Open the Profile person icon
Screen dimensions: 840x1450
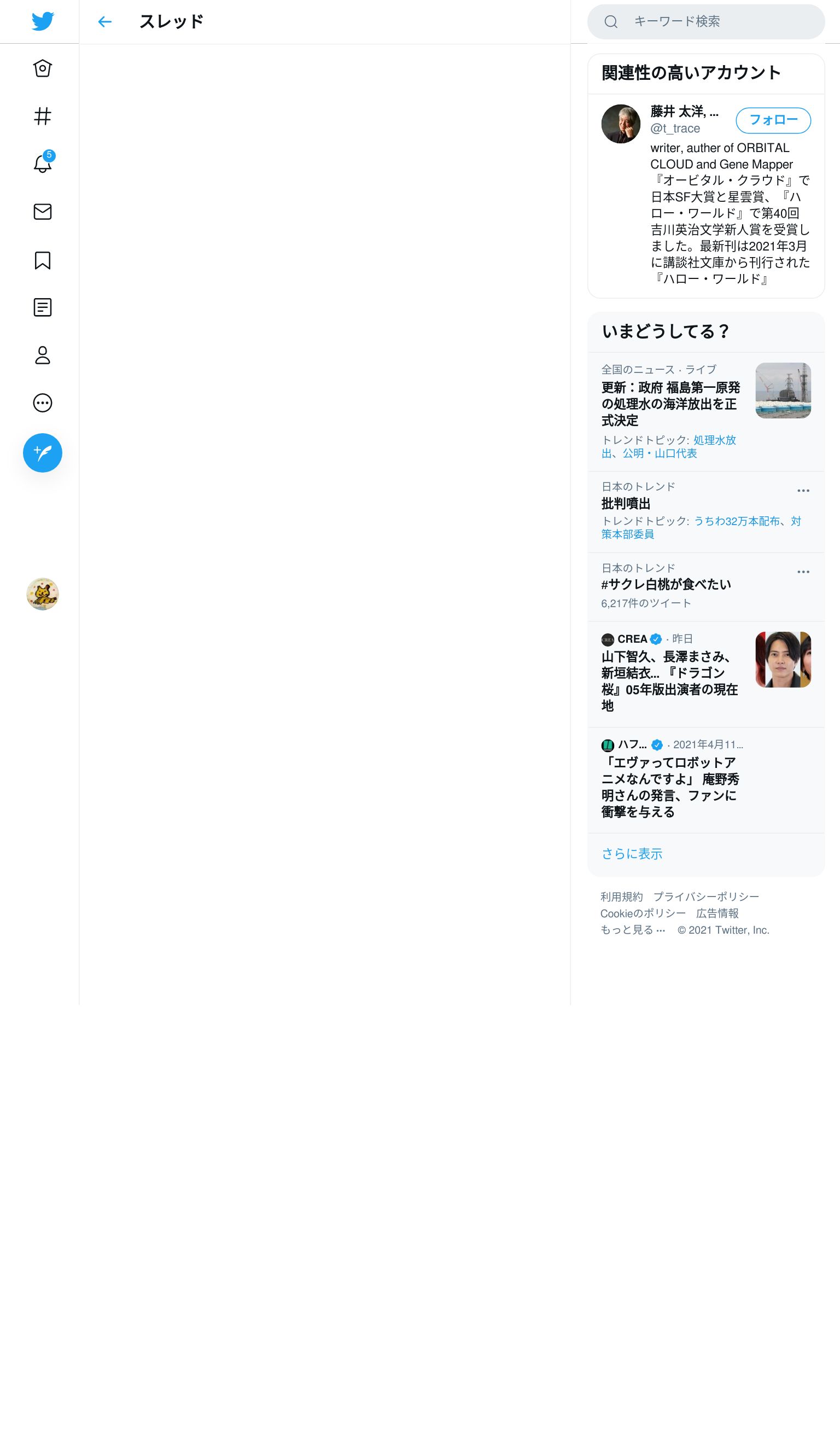pyautogui.click(x=43, y=355)
